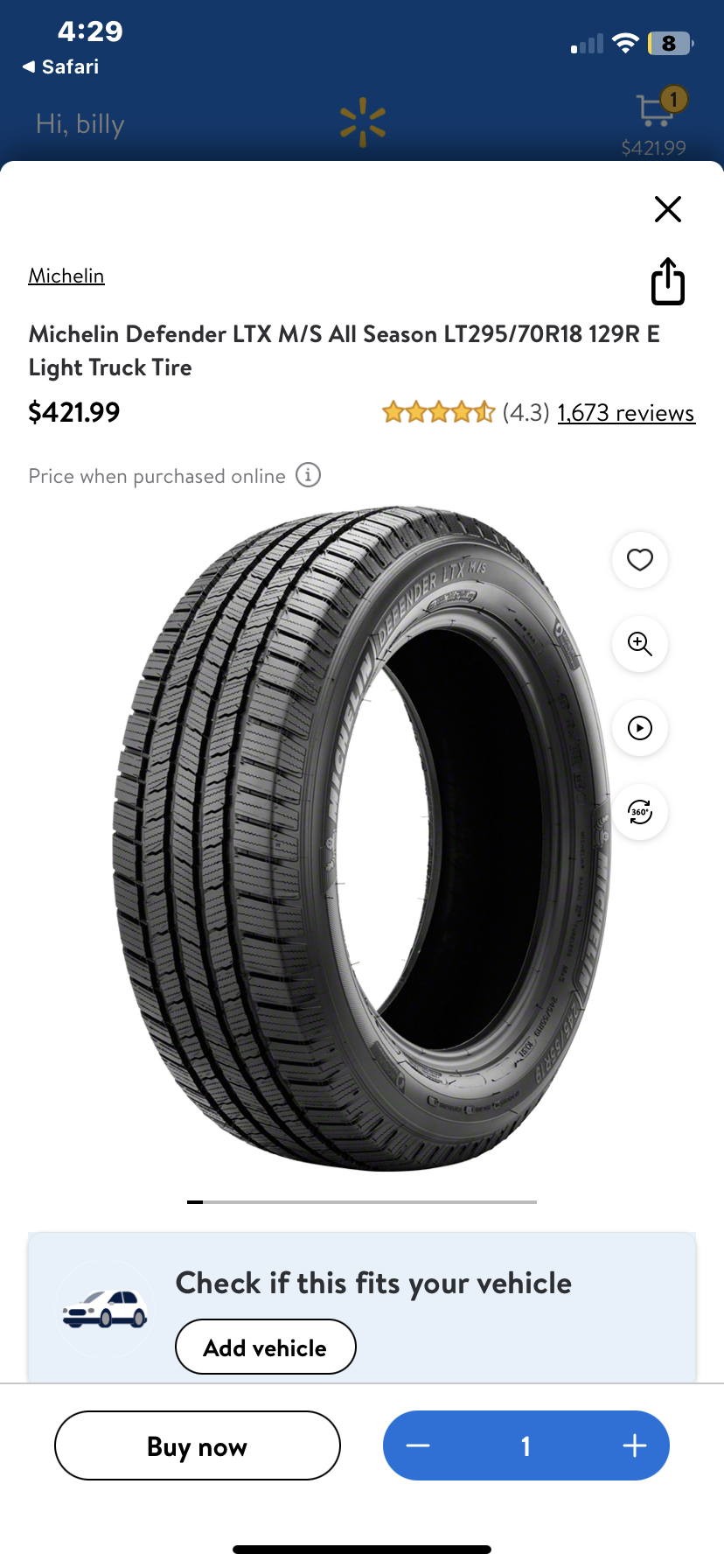Buy now this Michelin tire

tap(198, 1445)
